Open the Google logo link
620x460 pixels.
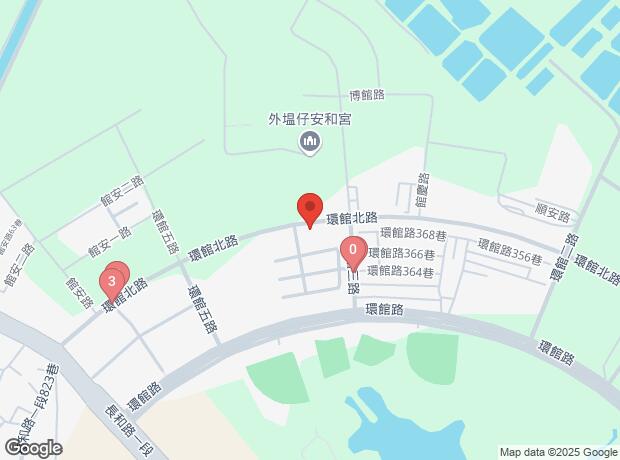[x=32, y=447]
